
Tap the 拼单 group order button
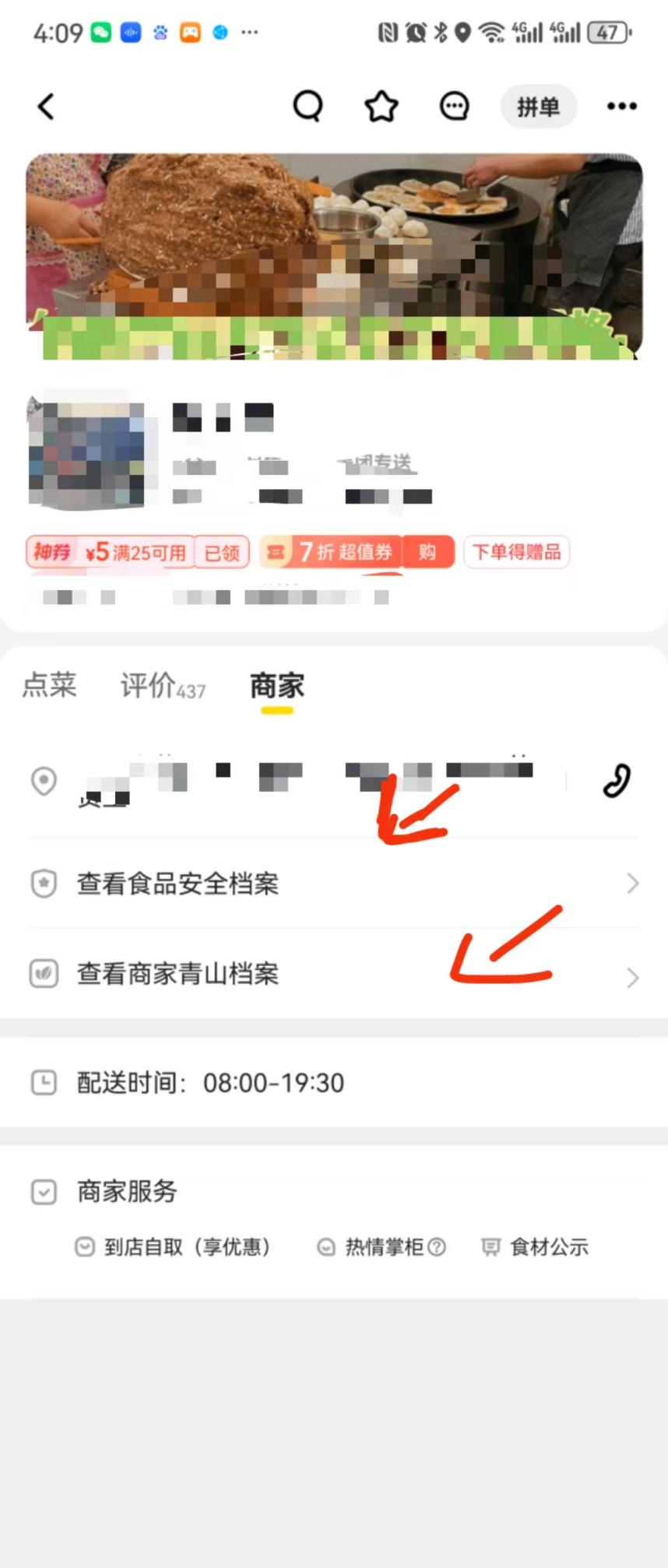(x=538, y=107)
